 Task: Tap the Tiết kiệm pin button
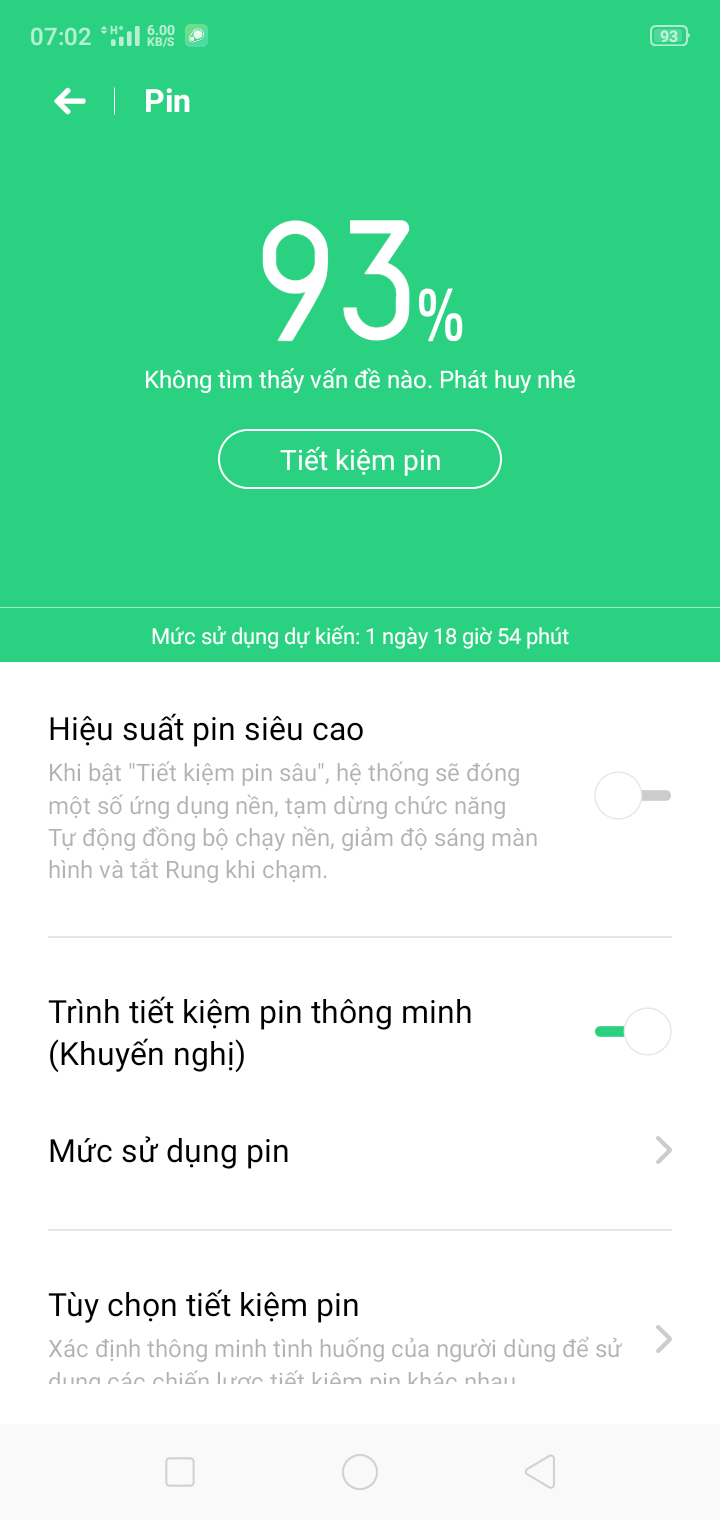click(360, 459)
